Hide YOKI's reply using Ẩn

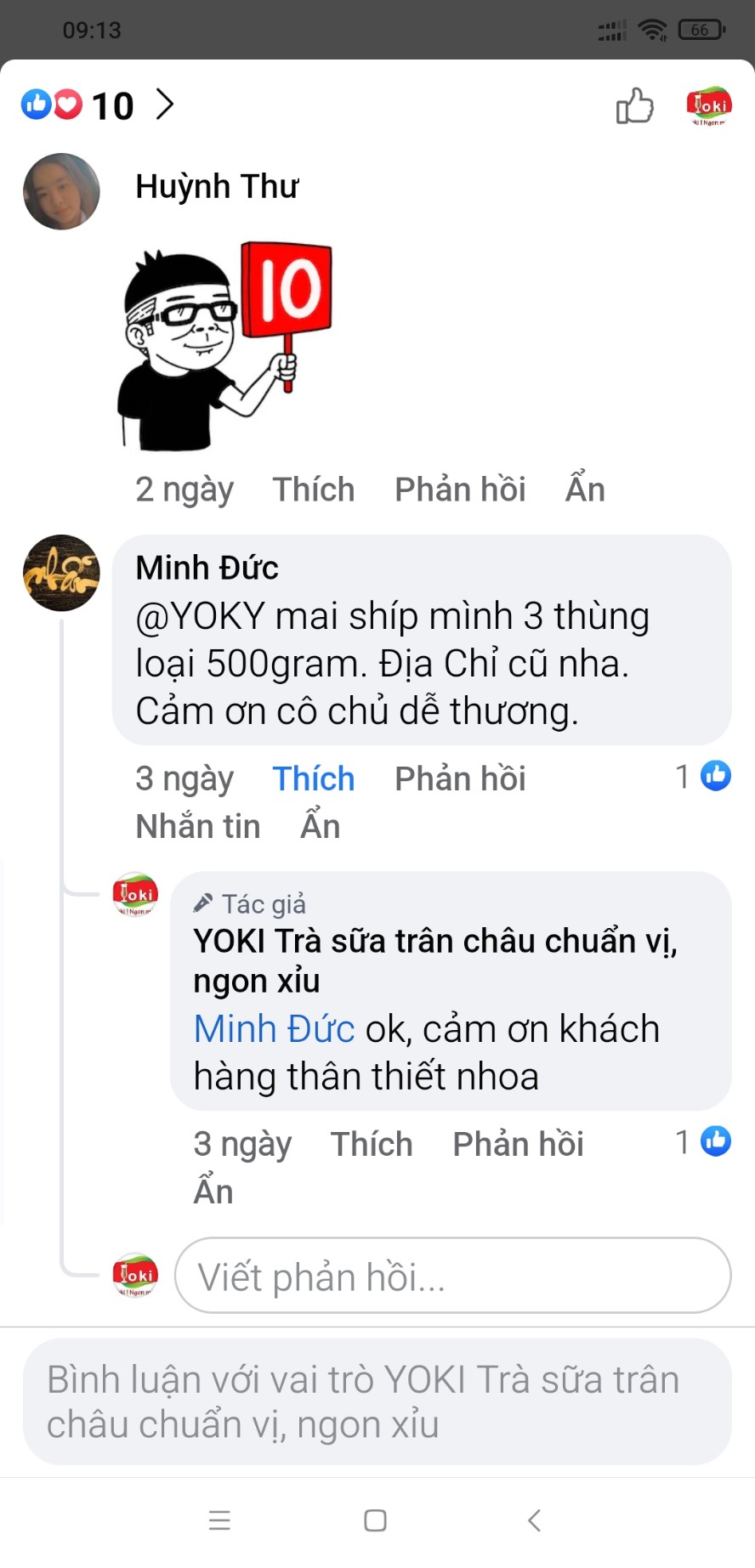coord(213,1192)
